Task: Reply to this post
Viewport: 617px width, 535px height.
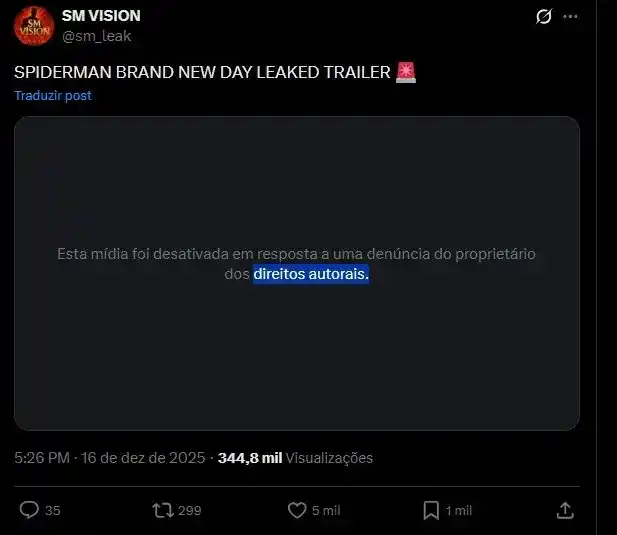Action: click(x=30, y=510)
